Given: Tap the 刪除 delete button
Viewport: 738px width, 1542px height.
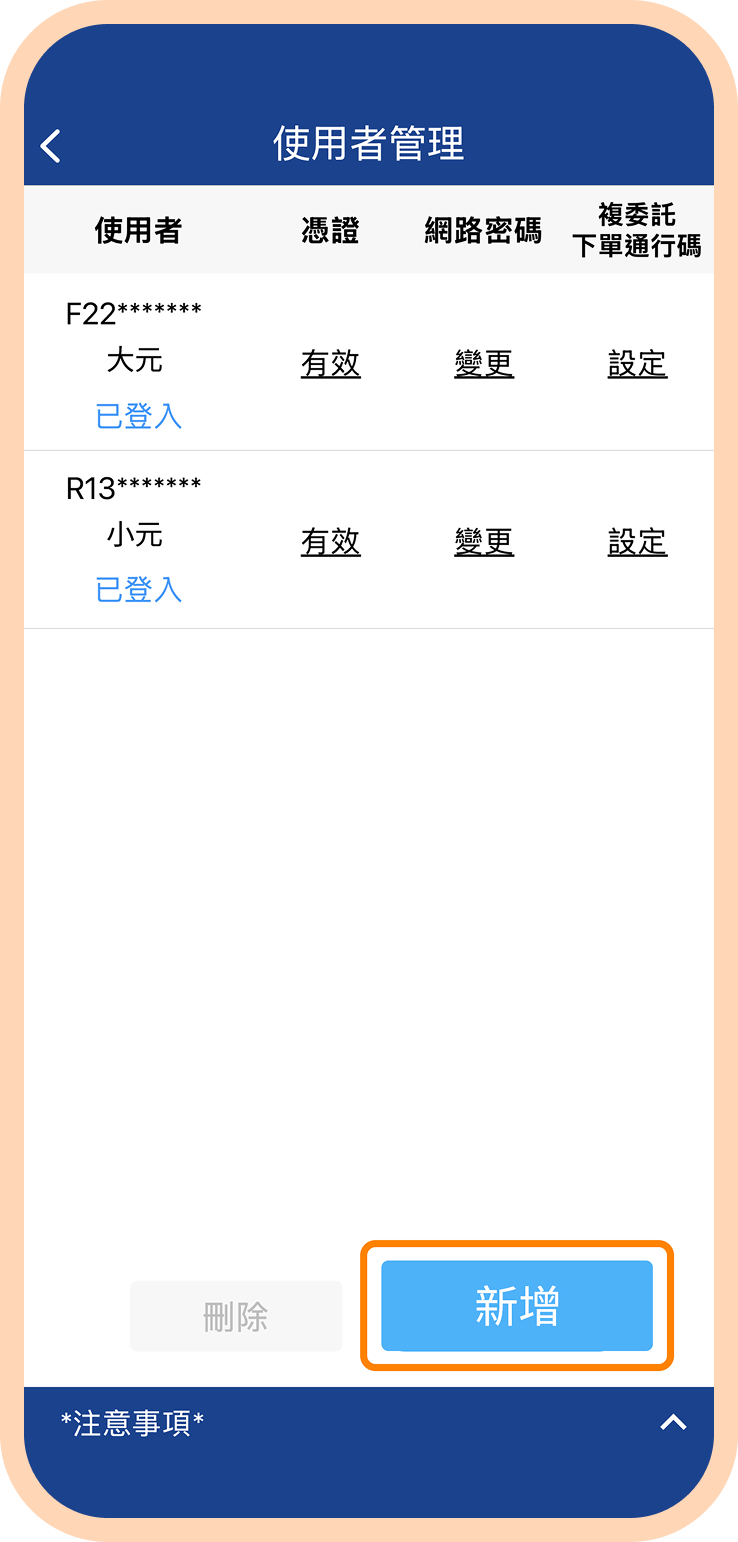Looking at the screenshot, I should click(236, 1317).
